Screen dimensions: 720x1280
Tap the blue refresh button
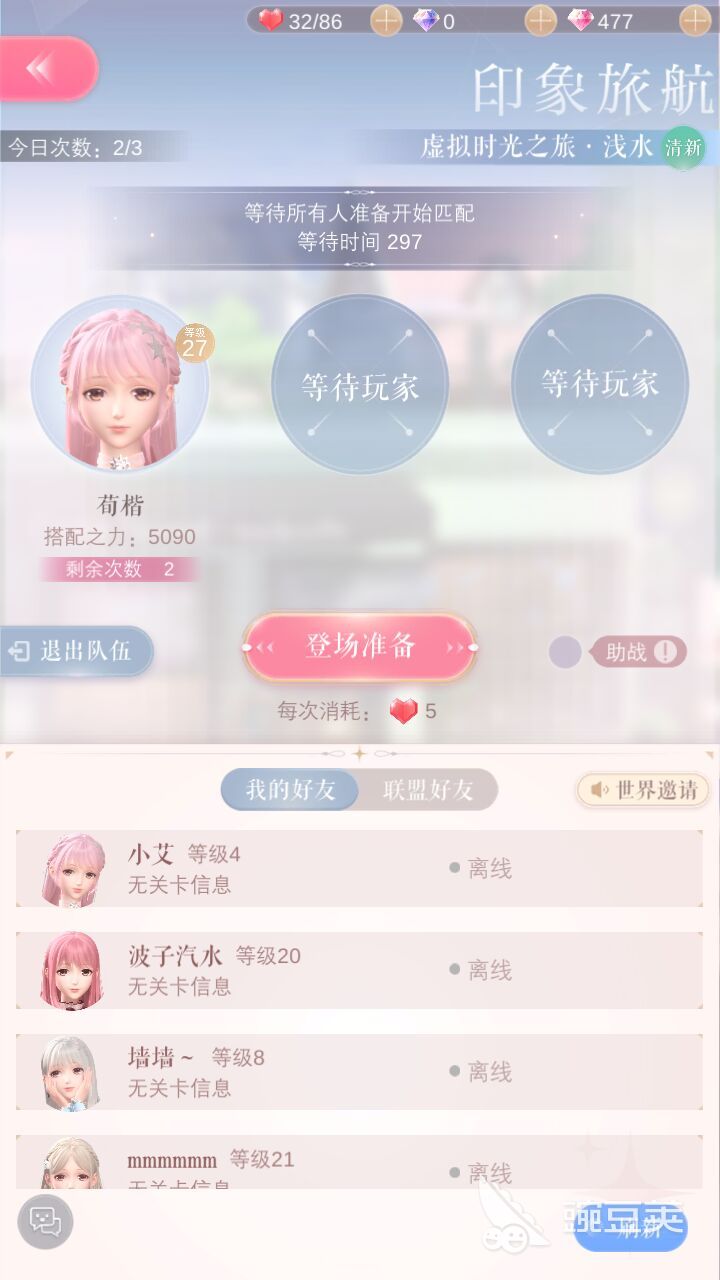coord(632,1228)
